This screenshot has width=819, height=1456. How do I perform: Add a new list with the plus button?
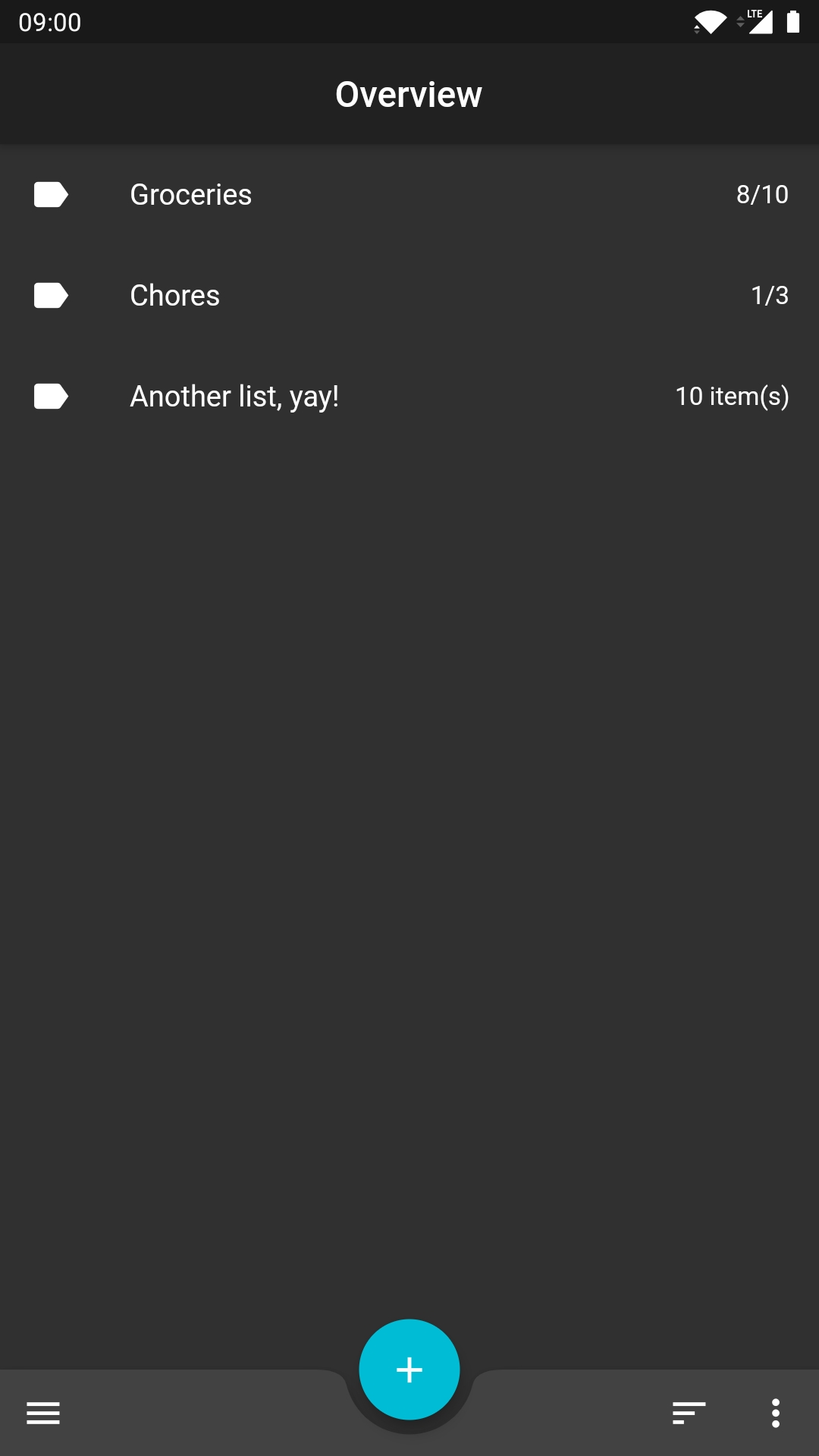click(x=409, y=1370)
